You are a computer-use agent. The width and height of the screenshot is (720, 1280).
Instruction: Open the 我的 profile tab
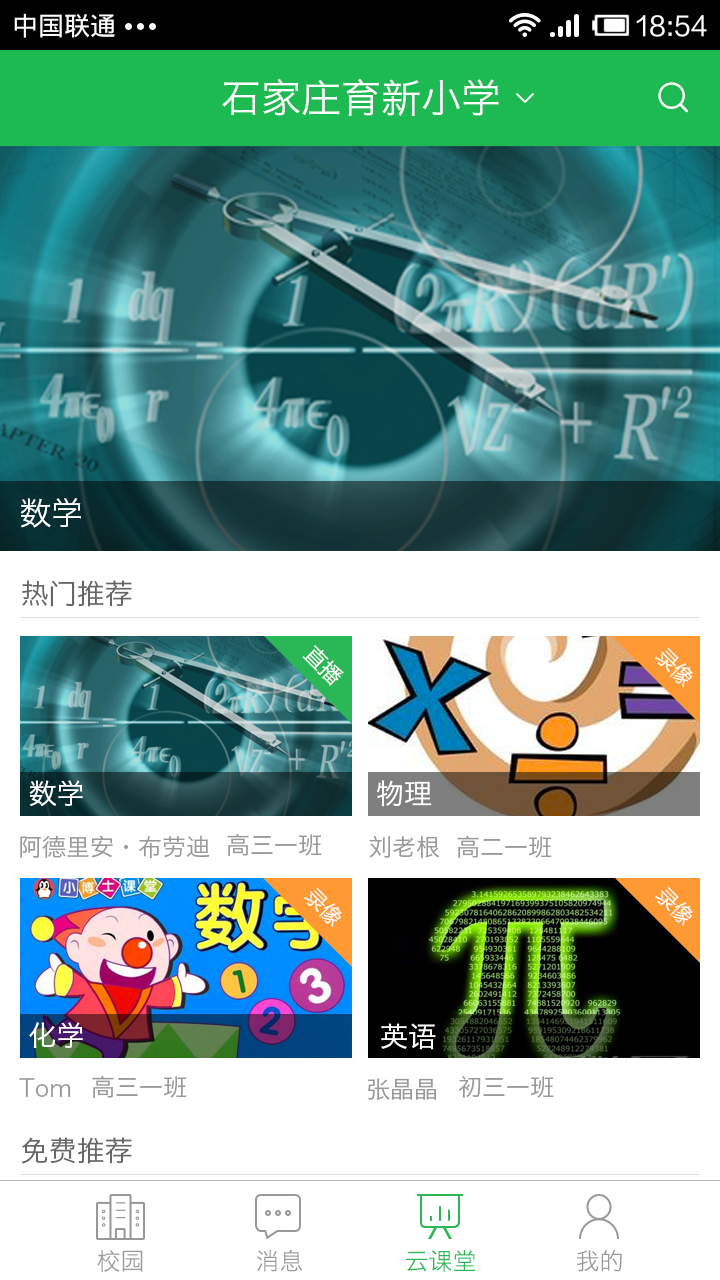click(599, 1232)
